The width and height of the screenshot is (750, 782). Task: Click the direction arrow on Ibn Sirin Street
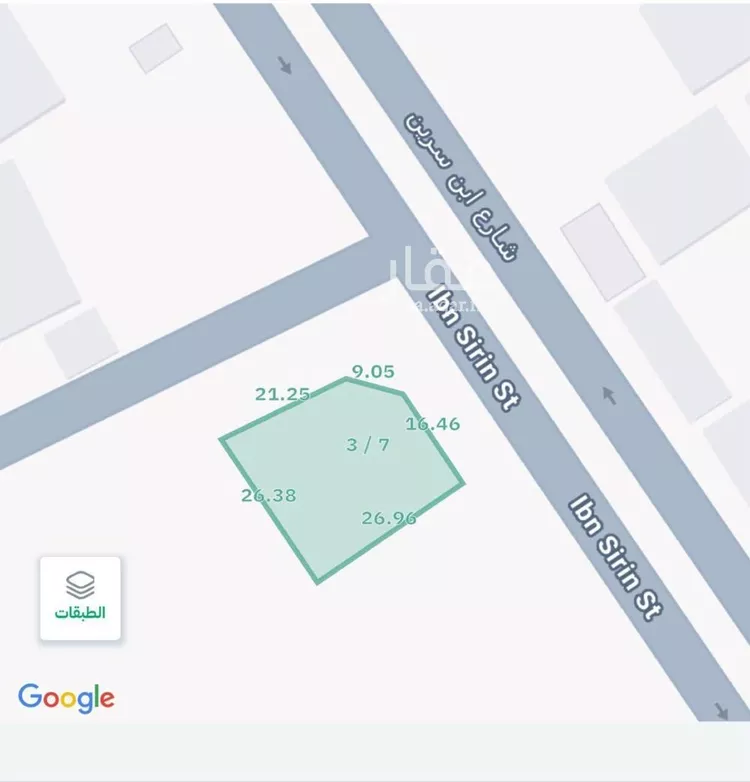coord(609,394)
